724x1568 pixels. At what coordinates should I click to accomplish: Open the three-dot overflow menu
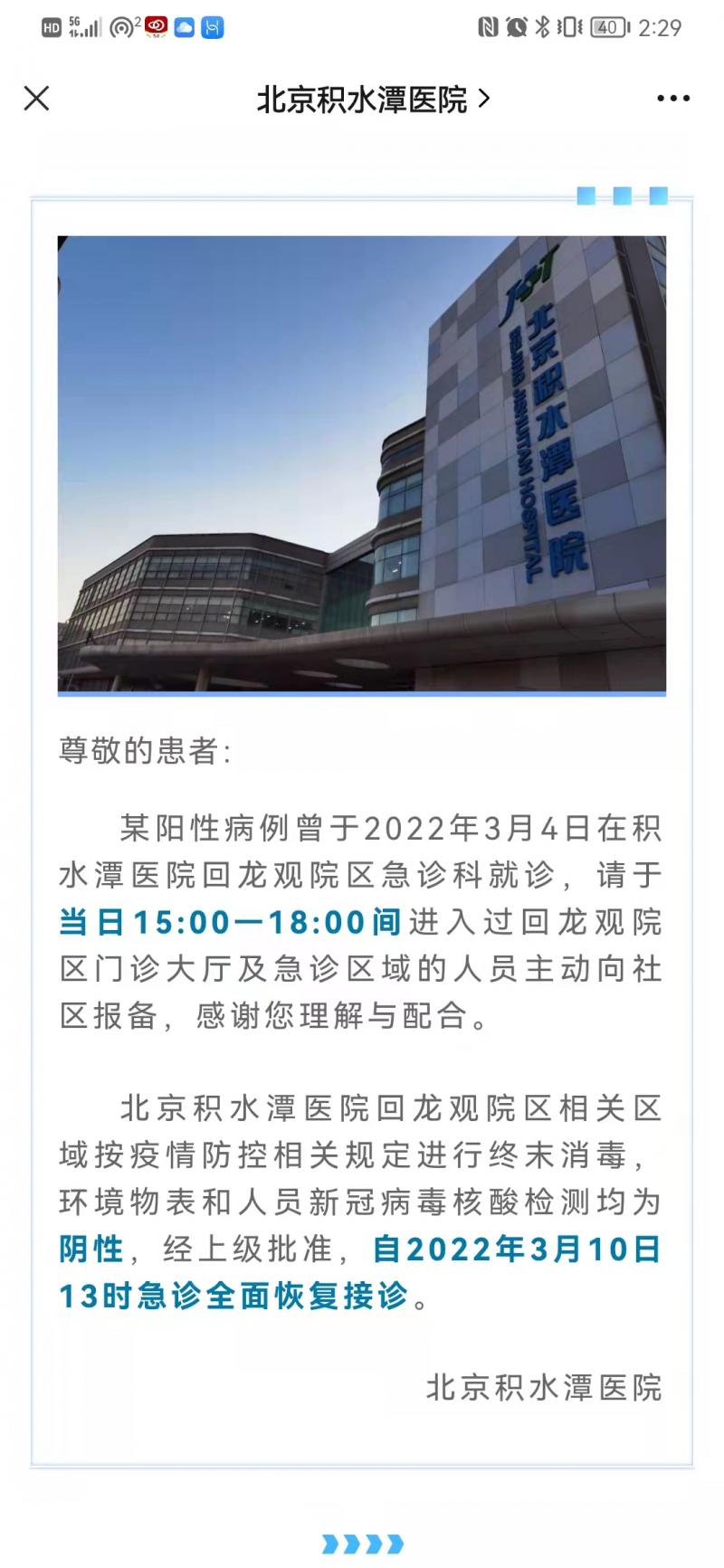[672, 99]
